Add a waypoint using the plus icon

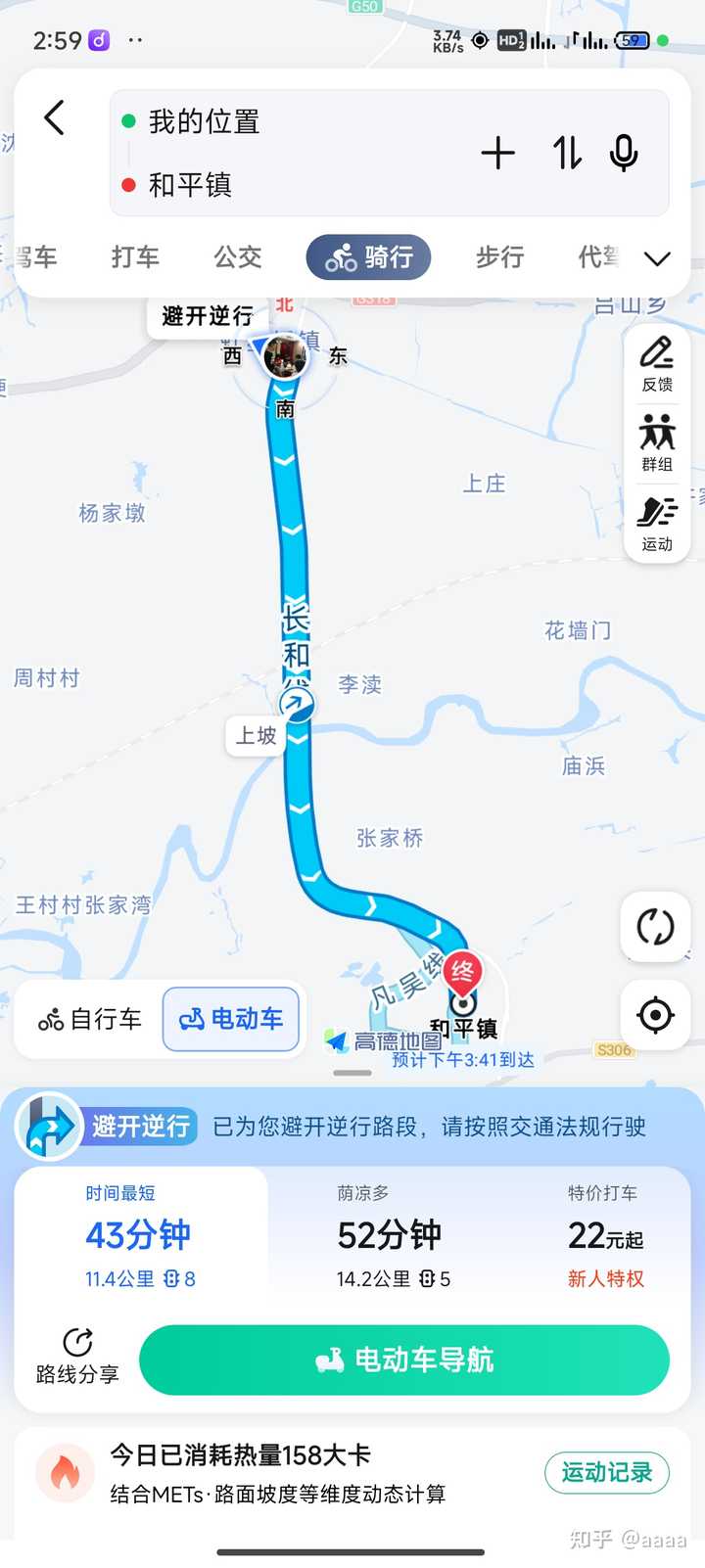coord(499,154)
